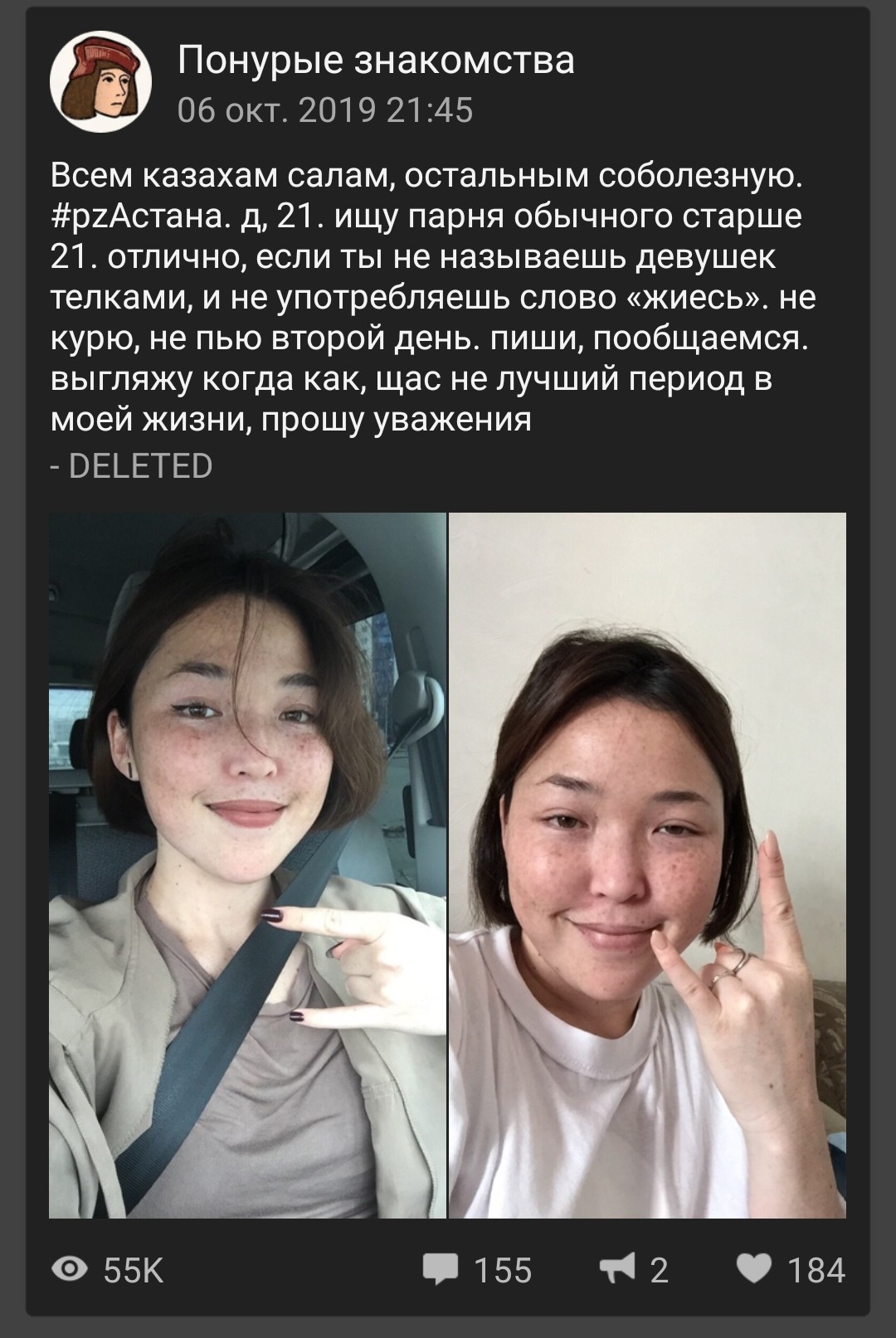
Task: Open the Понурые знакомства group page
Action: click(376, 61)
